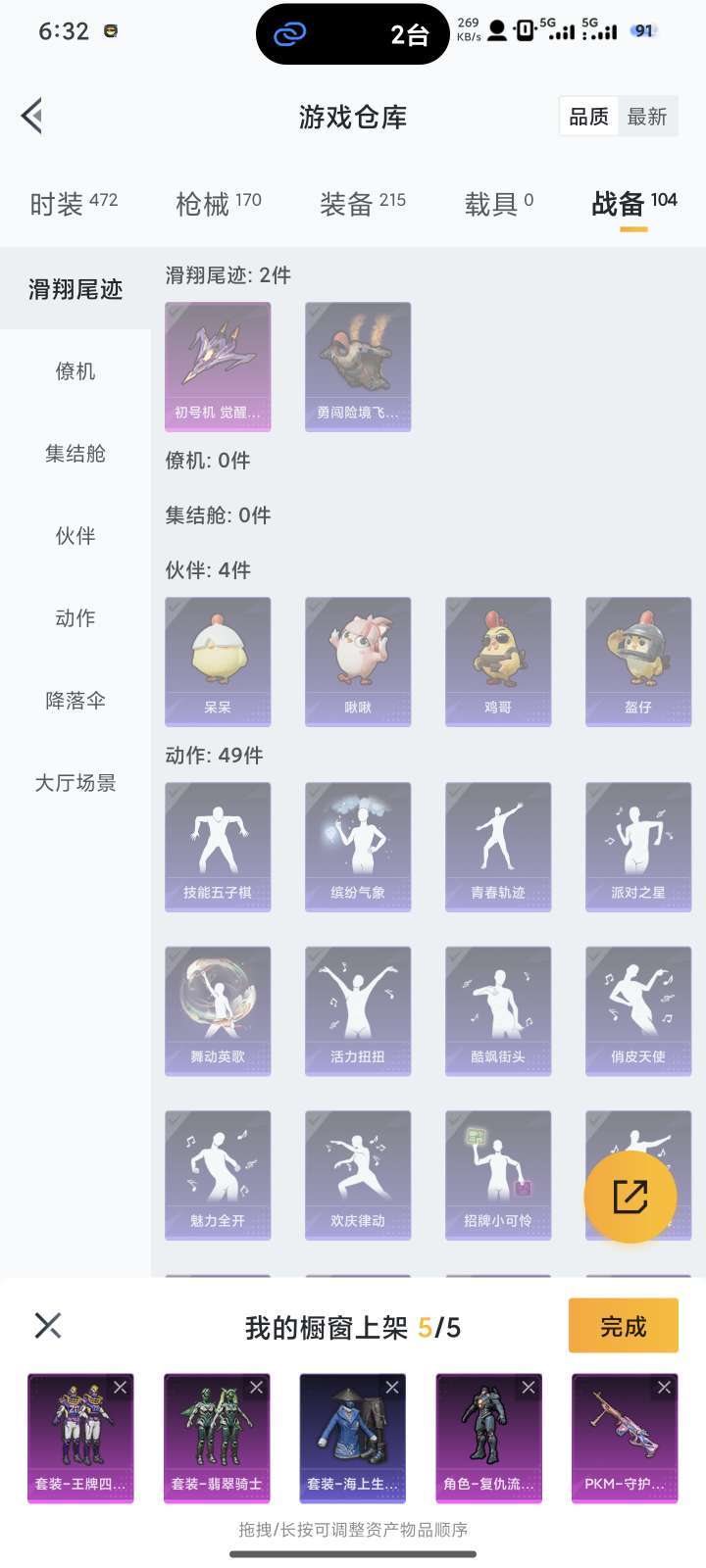Confirm showcase with the 完成 button
Viewport: 706px width, 1568px height.
click(x=623, y=1326)
